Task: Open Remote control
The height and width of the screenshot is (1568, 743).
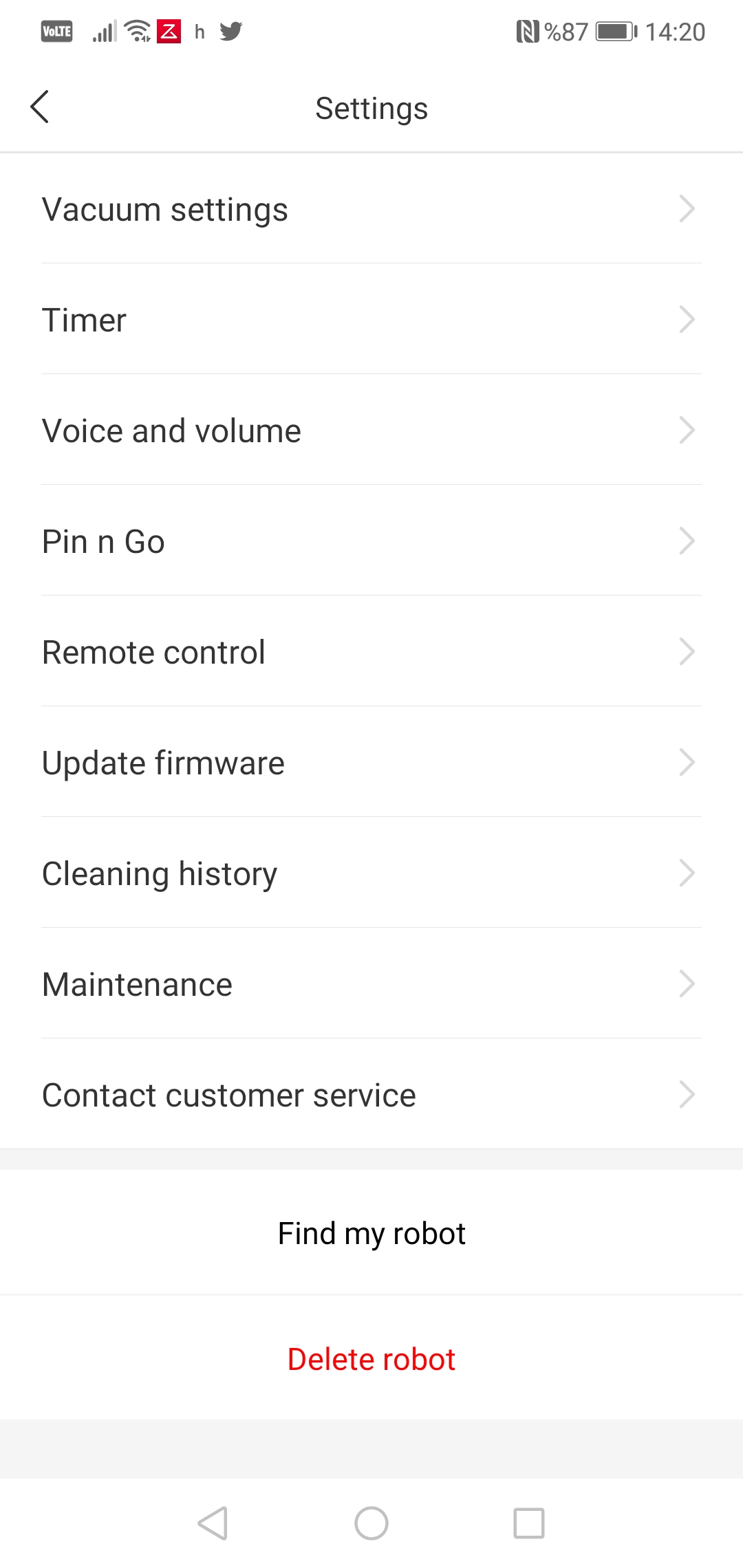Action: point(371,652)
